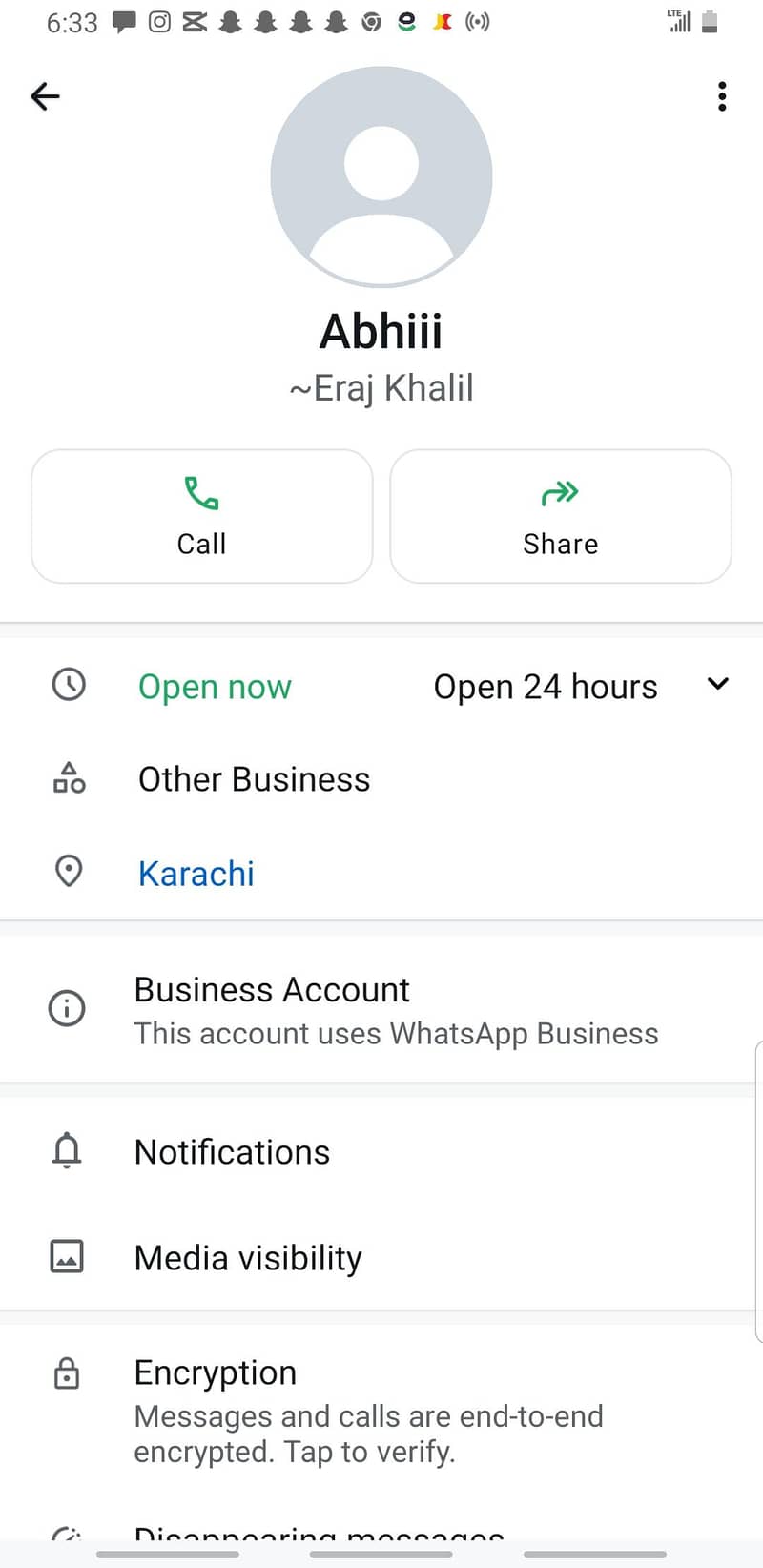This screenshot has height=1568, width=763.
Task: Open Notifications settings for Abhiii
Action: [232, 1151]
